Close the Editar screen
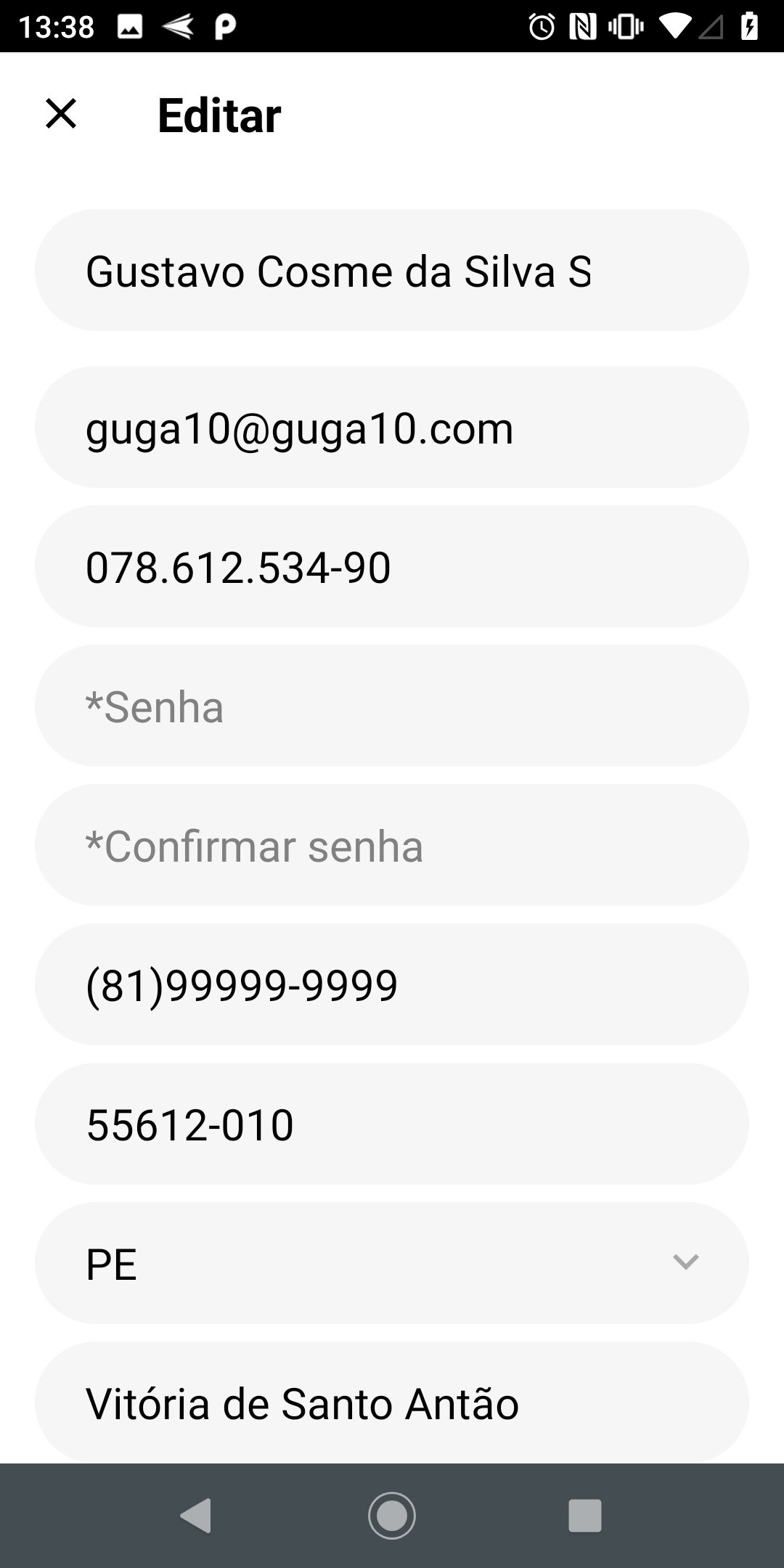Viewport: 784px width, 1568px height. pyautogui.click(x=61, y=114)
